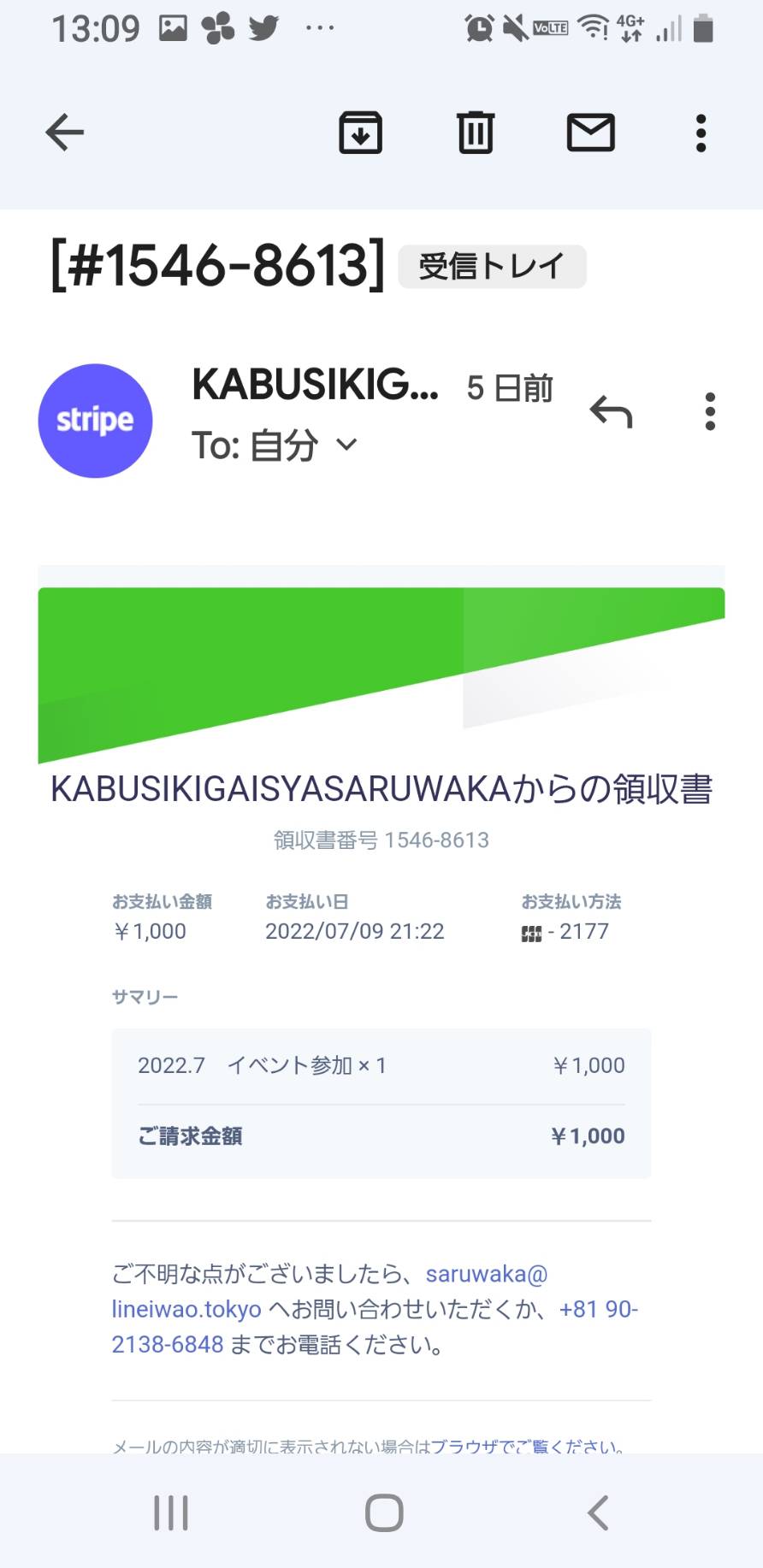Open the ブラウザでご覧ください link
The width and height of the screenshot is (763, 1568).
[x=527, y=1446]
